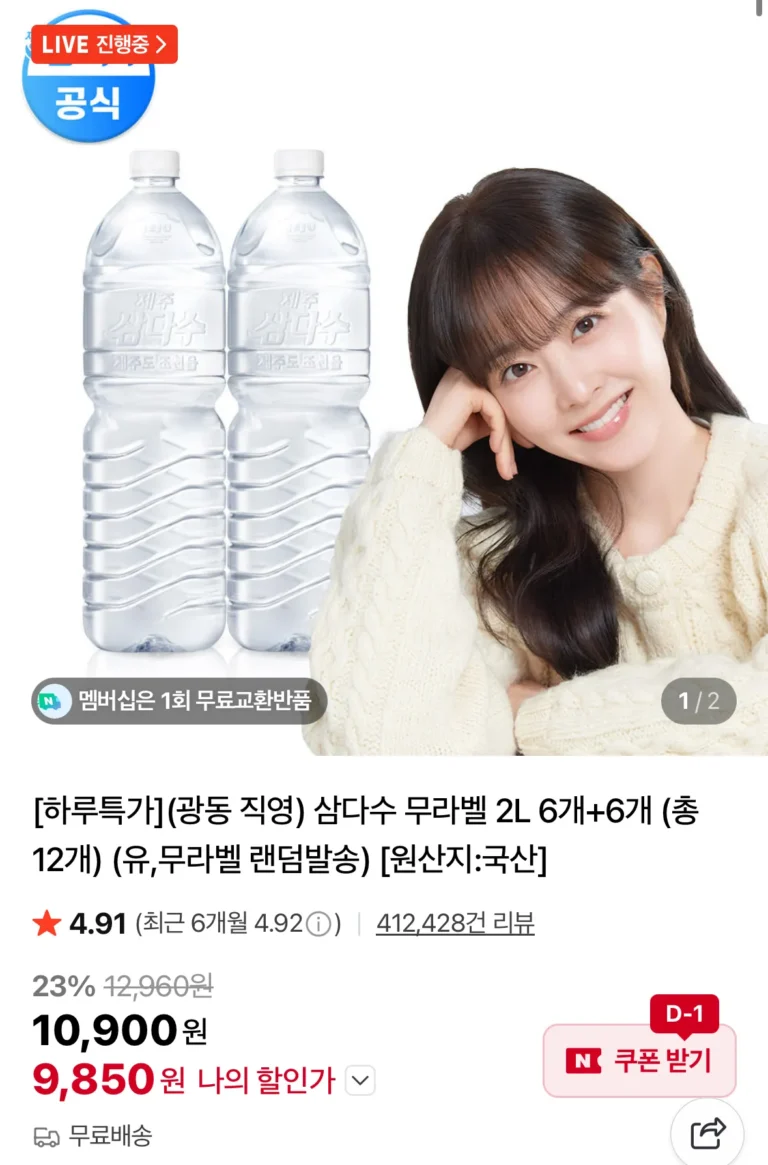The image size is (768, 1165).
Task: Open the 삼다수 product image gallery
Action: point(384,420)
